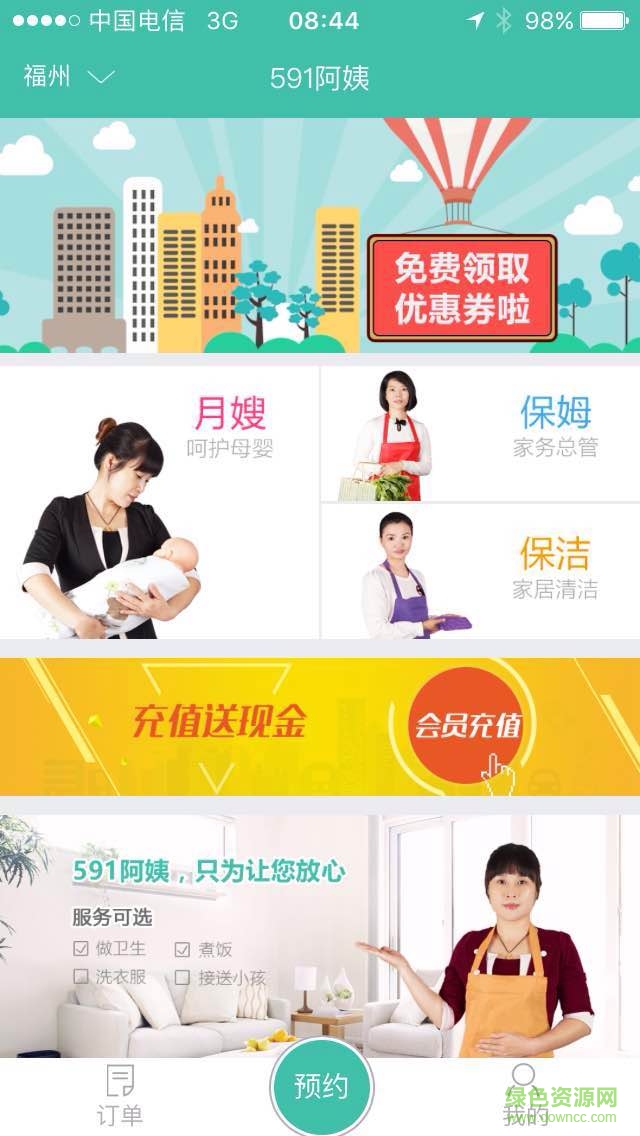Open the 保洁 service card
This screenshot has height=1136, width=640.
[x=480, y=571]
